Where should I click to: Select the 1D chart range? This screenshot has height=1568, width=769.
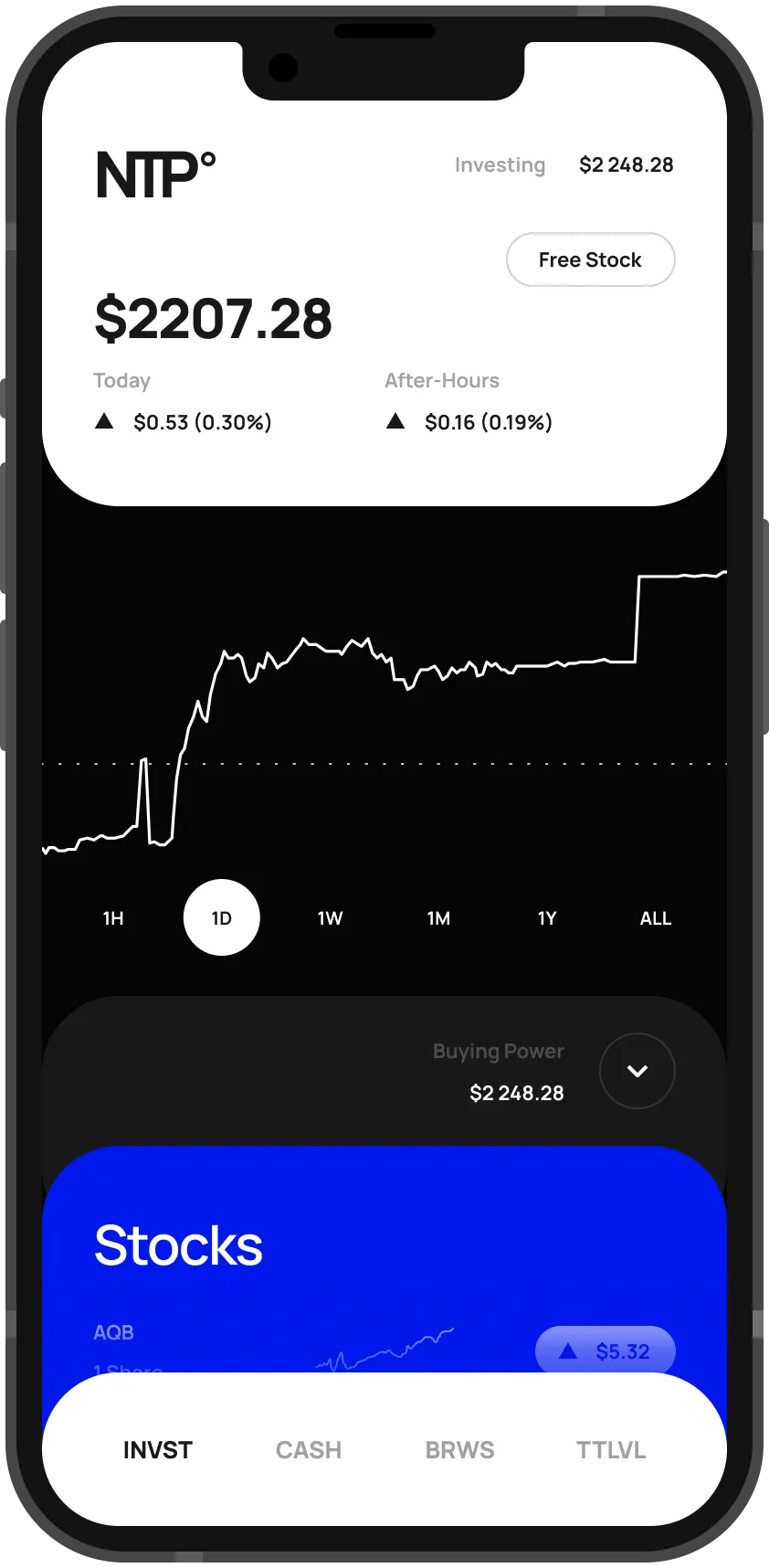click(222, 917)
